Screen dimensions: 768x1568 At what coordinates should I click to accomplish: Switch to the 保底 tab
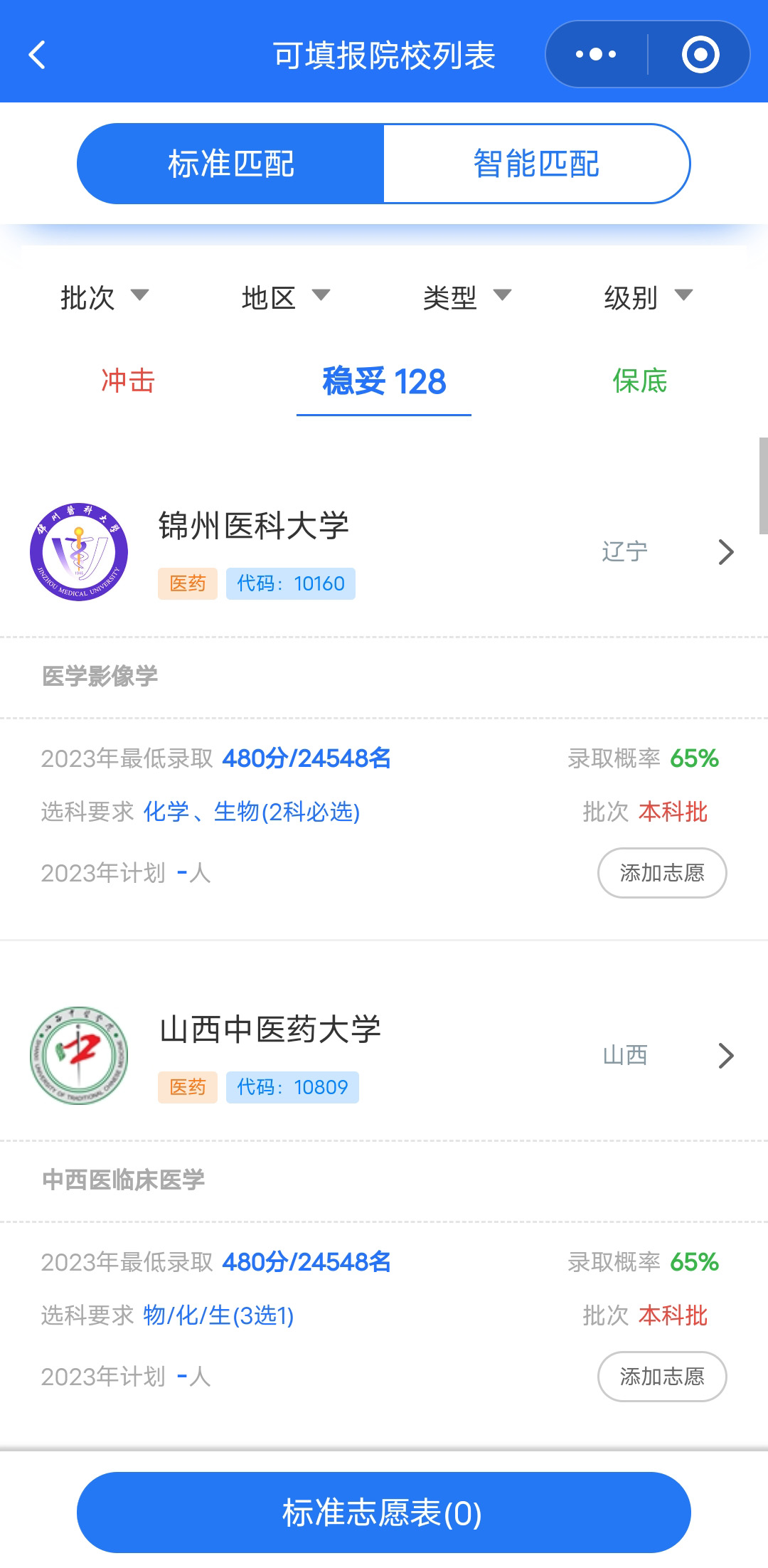(x=640, y=381)
